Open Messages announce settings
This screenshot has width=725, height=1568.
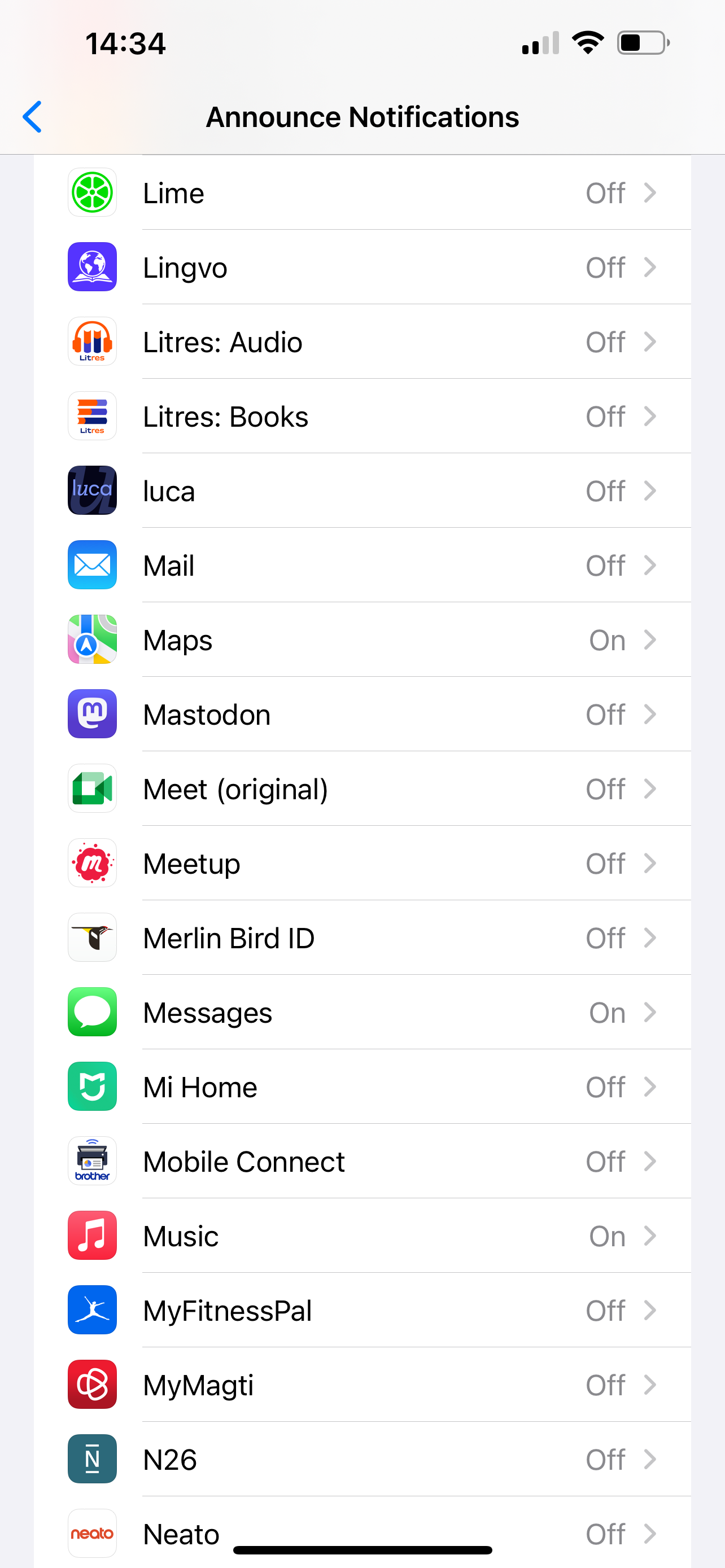tap(361, 1012)
